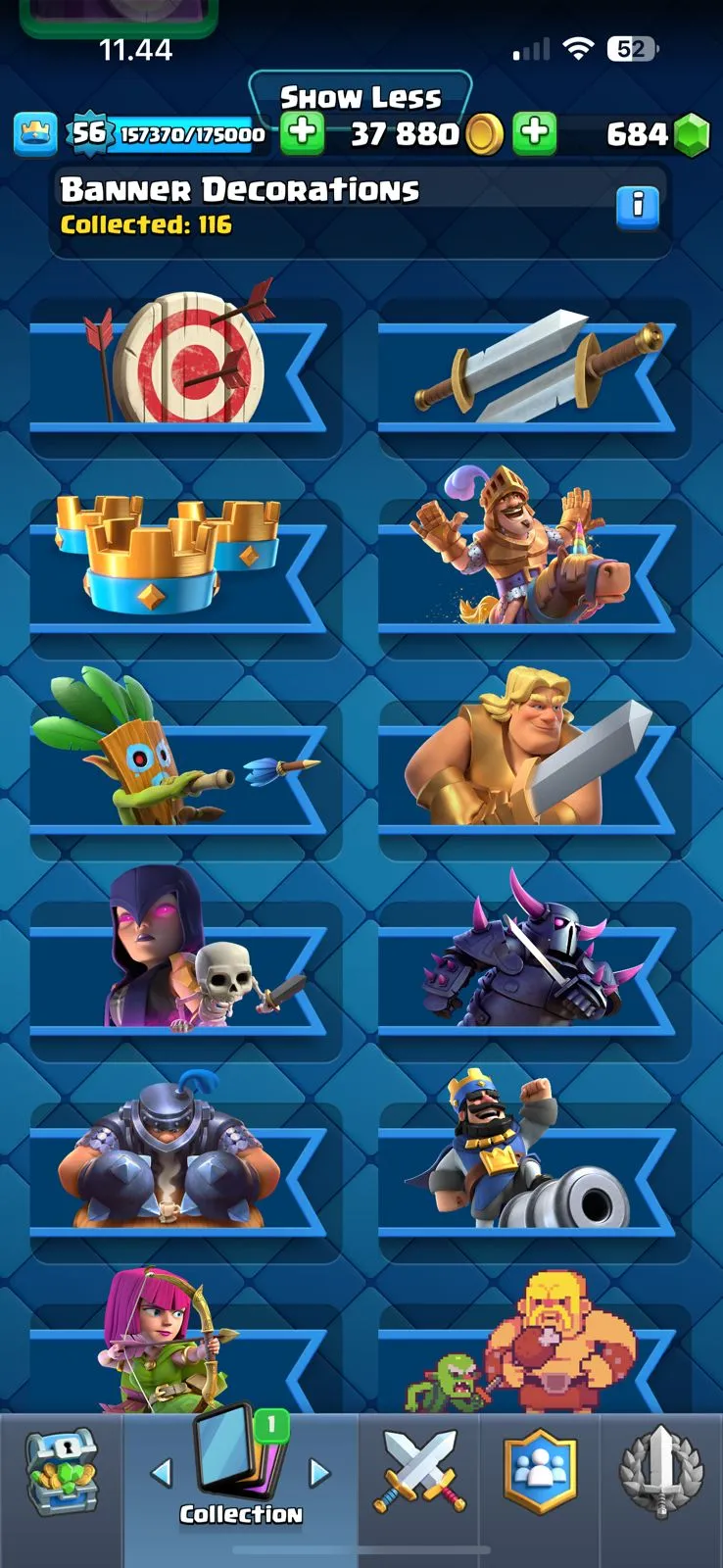The width and height of the screenshot is (723, 1568).
Task: Open the Shop chest tab
Action: coord(61,1474)
